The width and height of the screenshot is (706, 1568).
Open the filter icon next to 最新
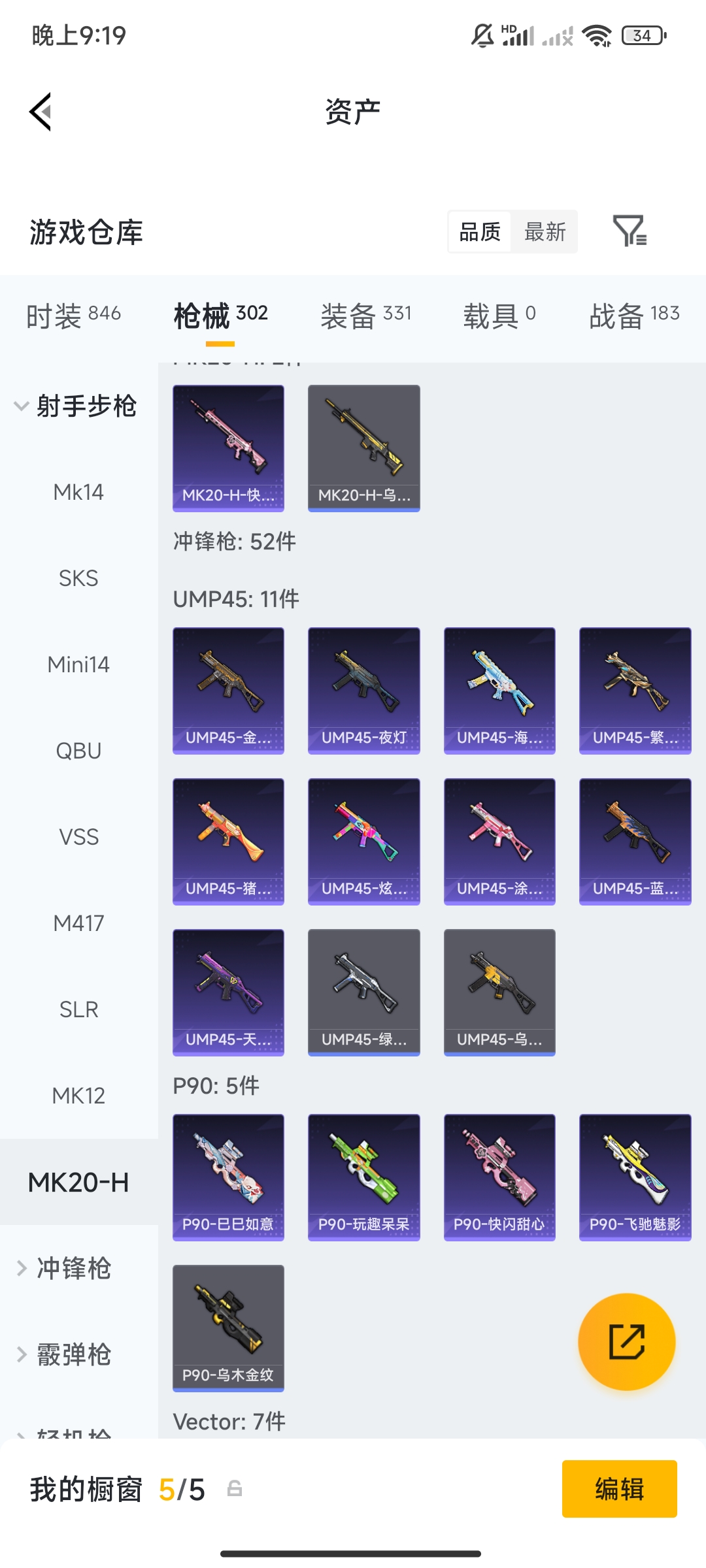[630, 231]
